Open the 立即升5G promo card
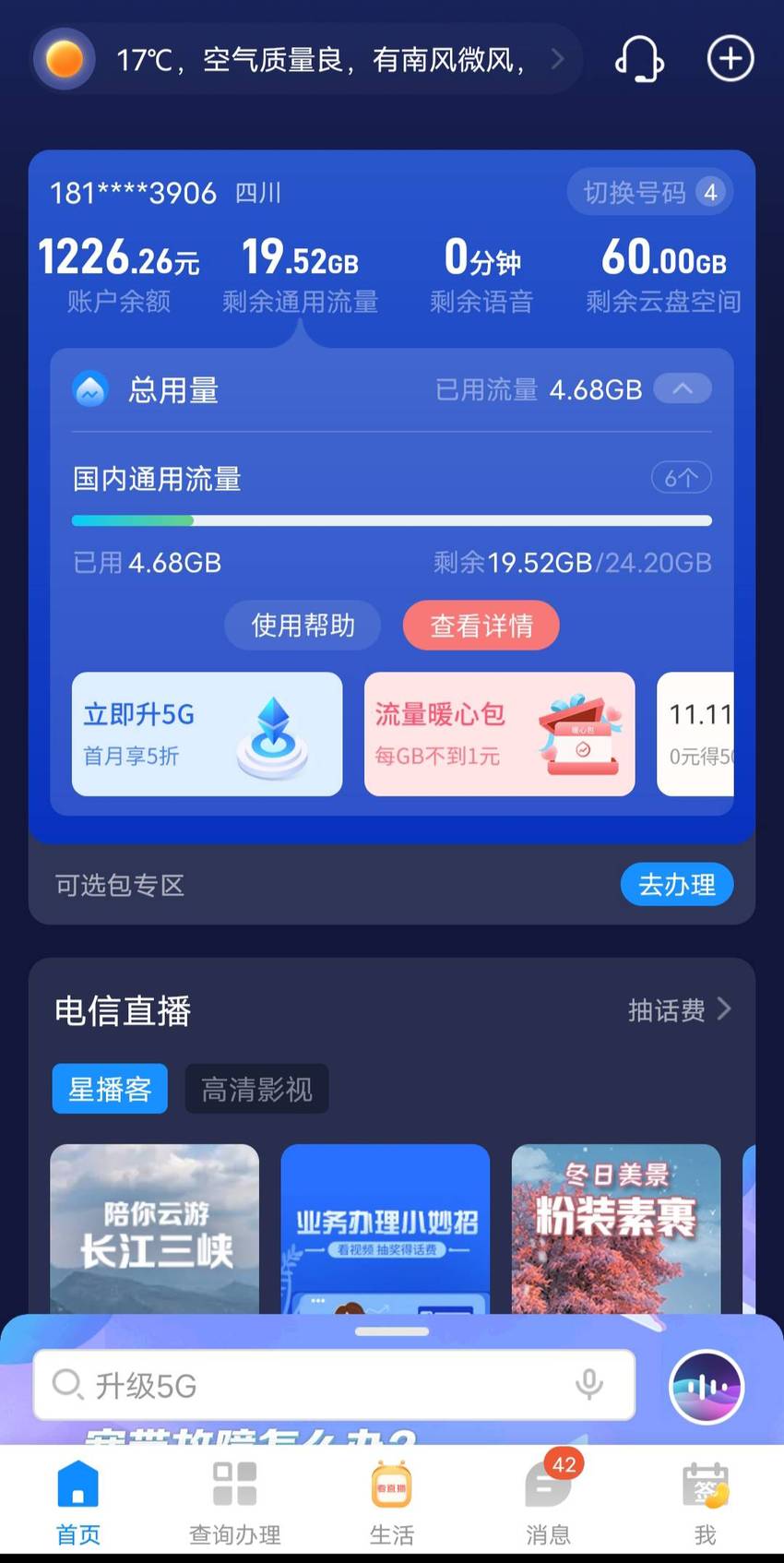The width and height of the screenshot is (784, 1563). coord(208,734)
